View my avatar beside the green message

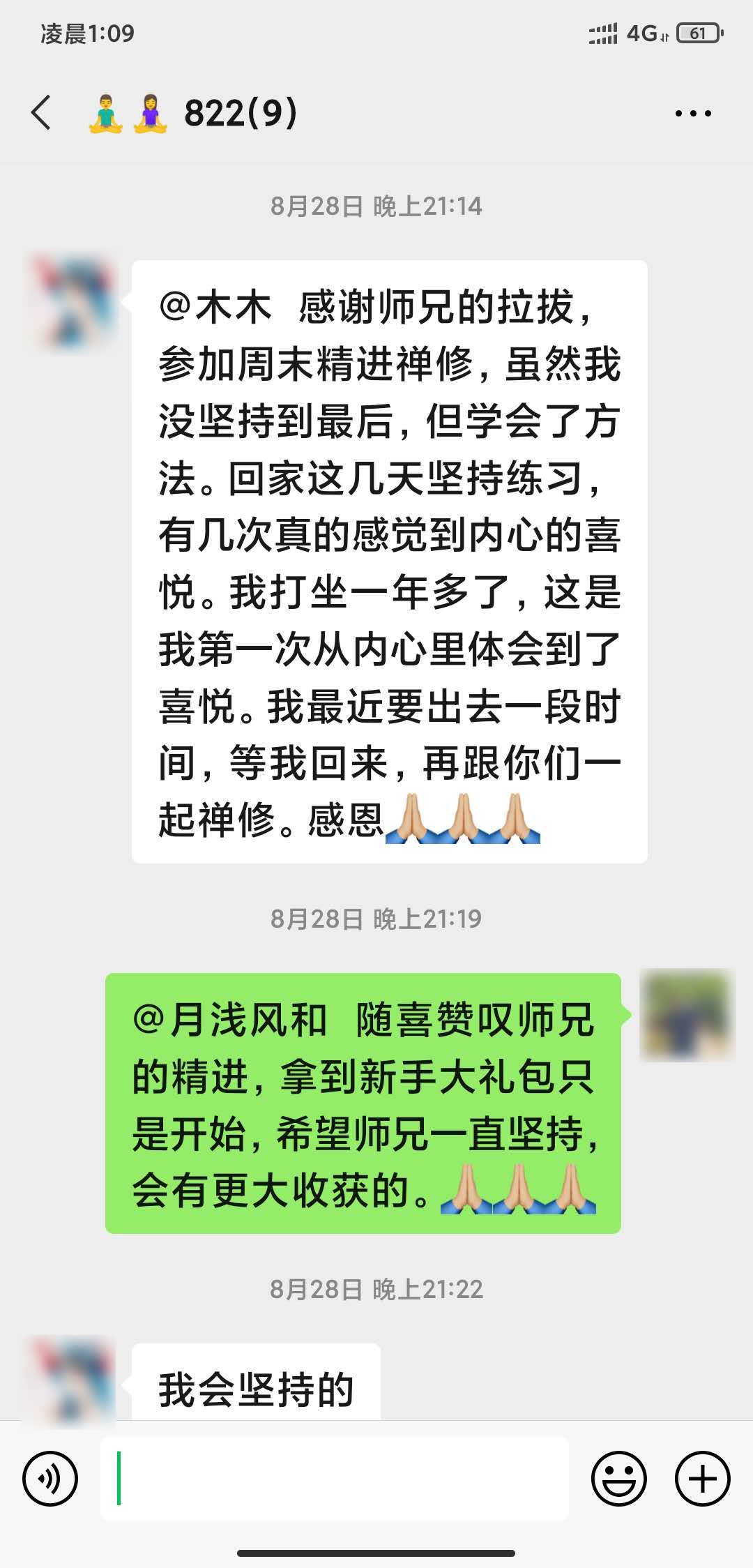pyautogui.click(x=687, y=1015)
